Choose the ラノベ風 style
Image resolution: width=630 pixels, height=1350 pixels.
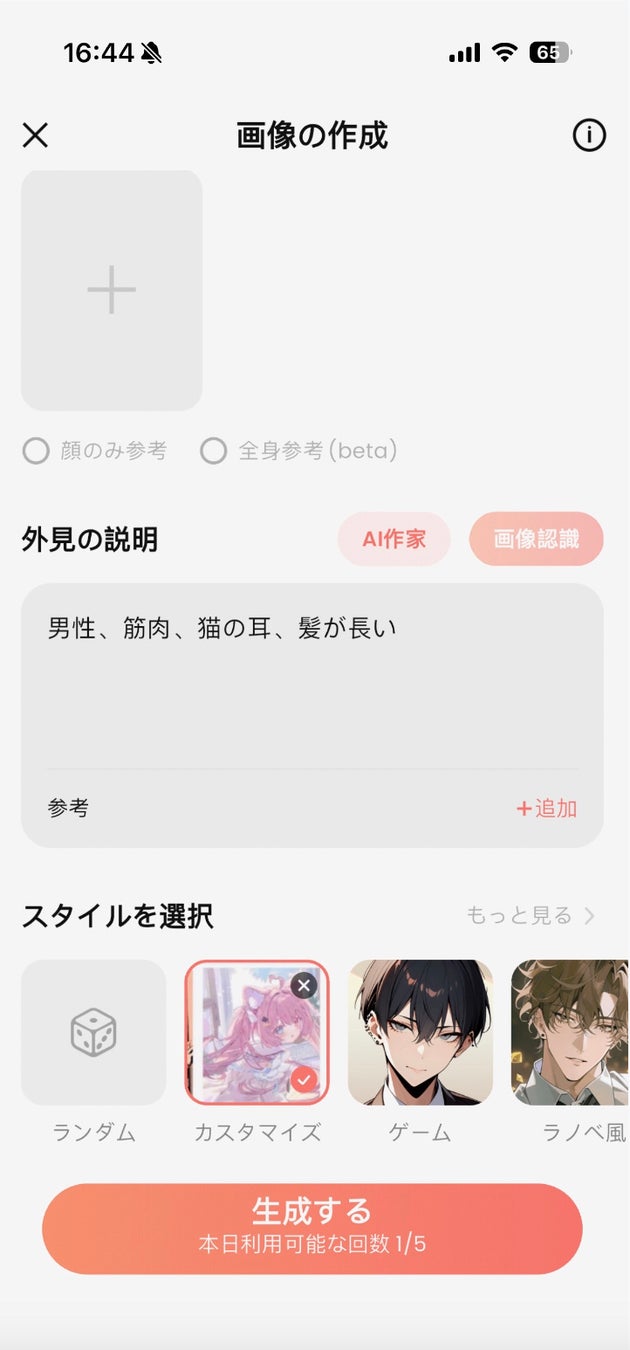coord(570,1032)
